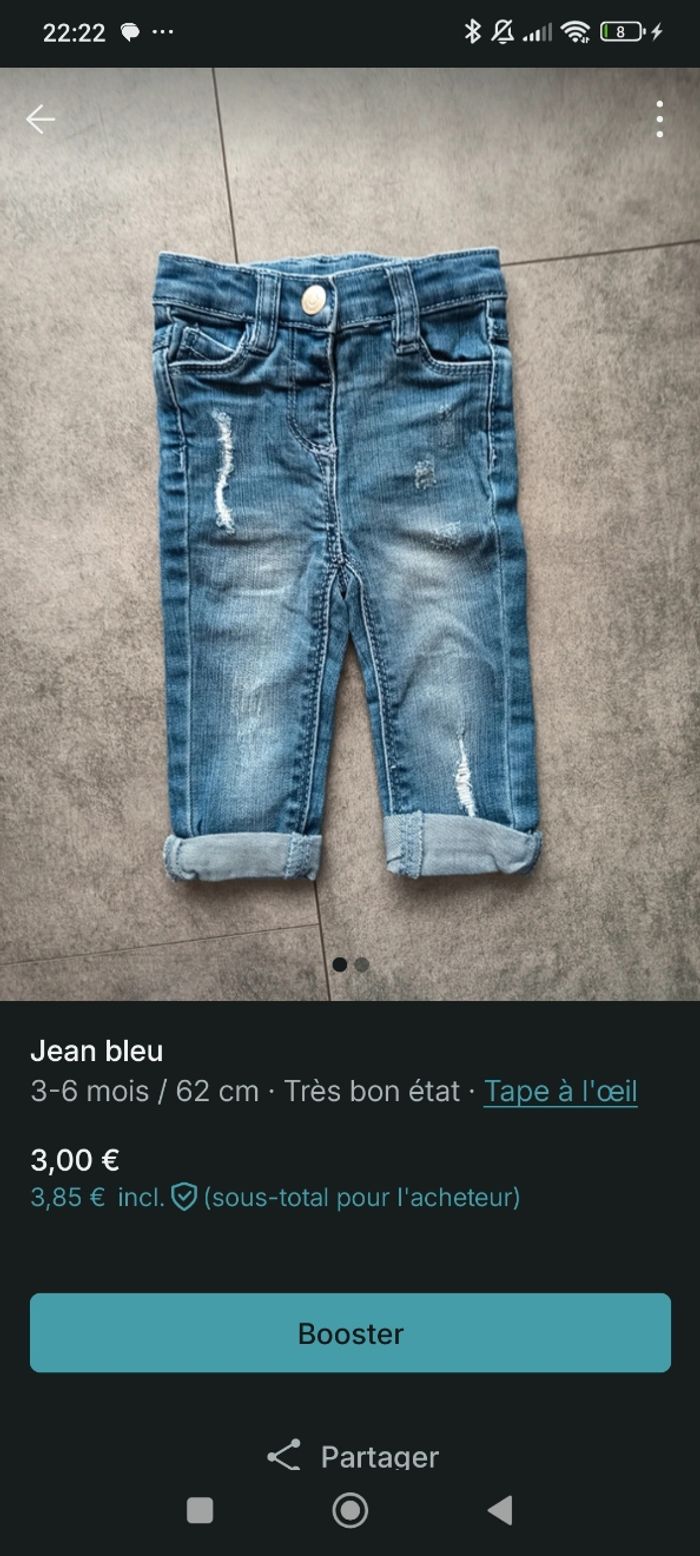Open the jeans photo in full view
The image size is (700, 1556).
click(350, 560)
